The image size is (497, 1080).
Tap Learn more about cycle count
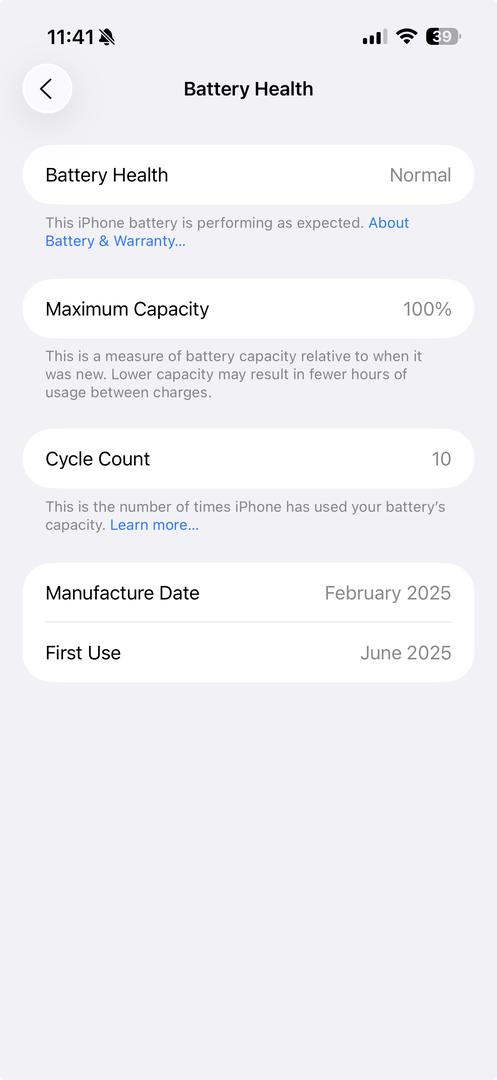[x=154, y=525]
